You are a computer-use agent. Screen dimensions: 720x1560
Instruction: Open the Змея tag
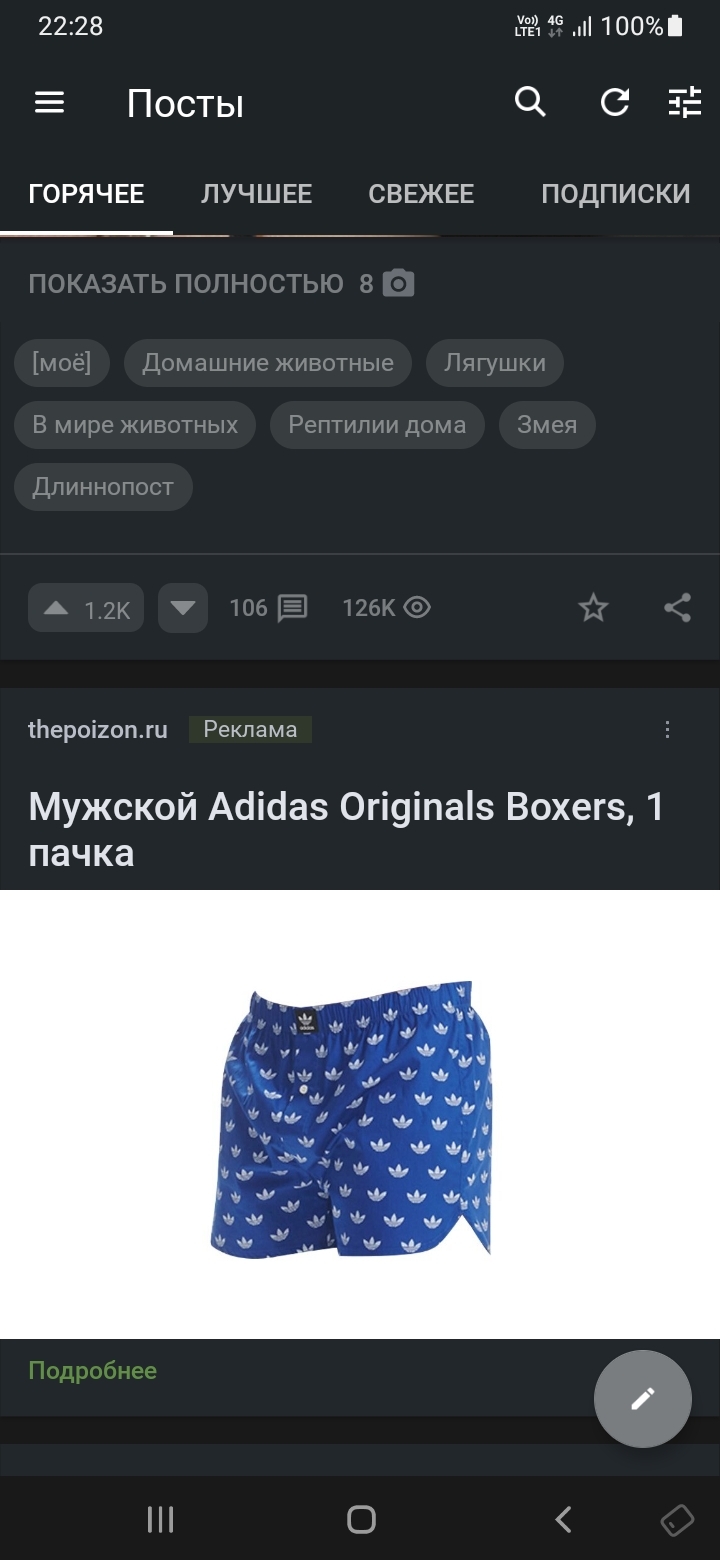(x=547, y=425)
